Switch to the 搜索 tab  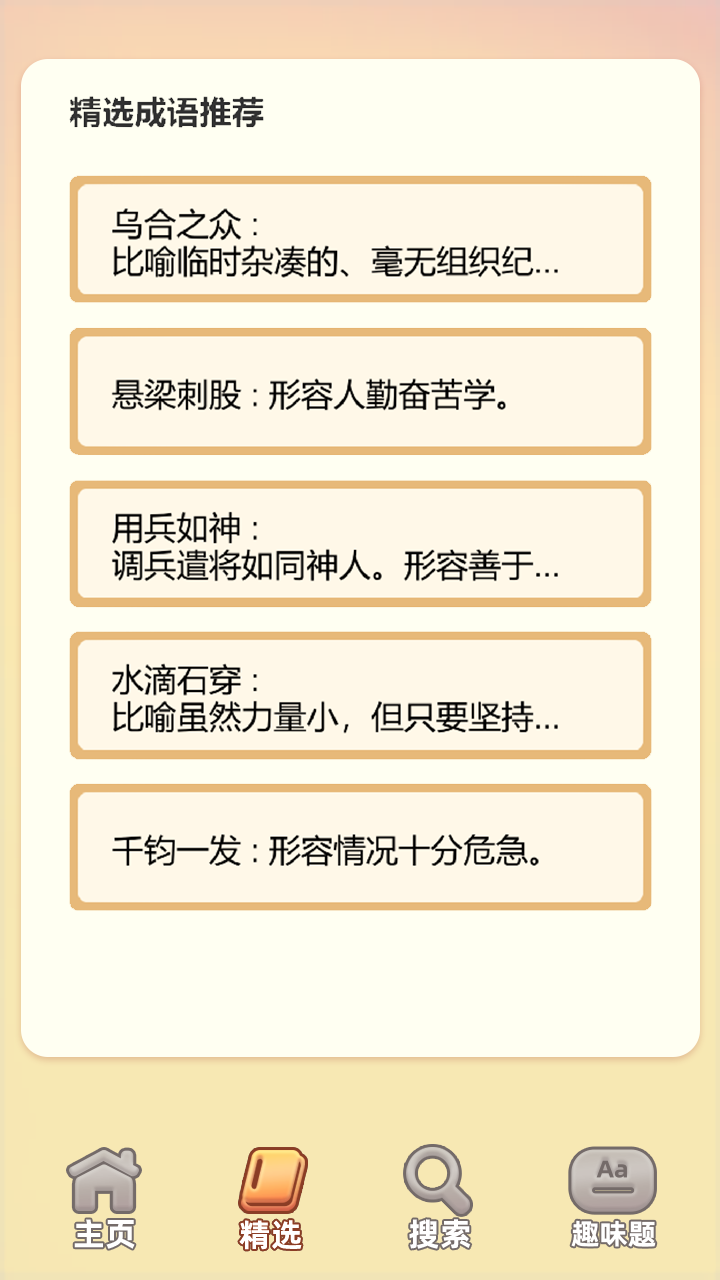(439, 1198)
